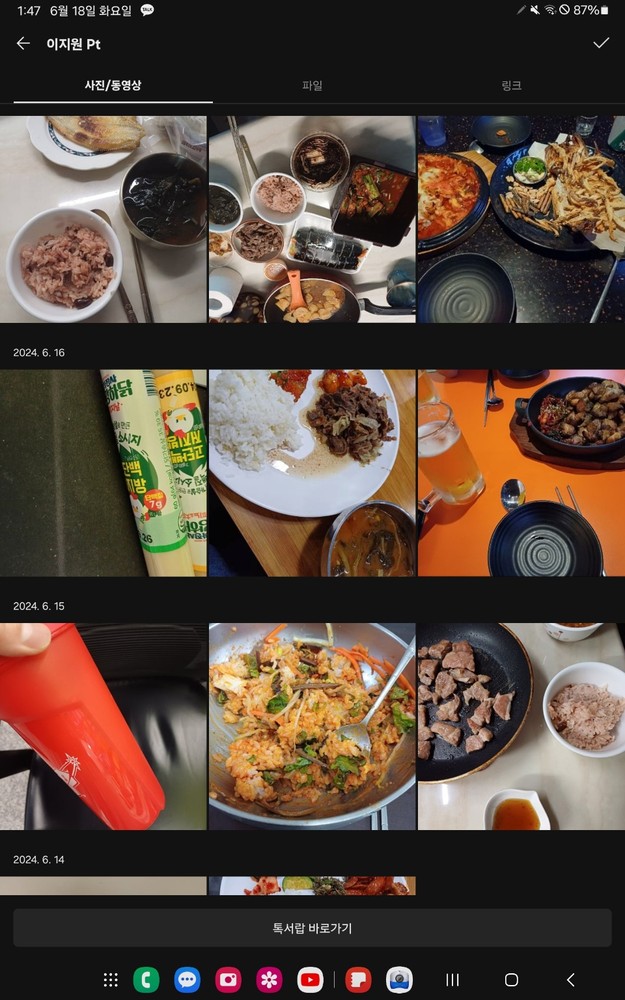Image resolution: width=625 pixels, height=1000 pixels.
Task: View the white rice and bulgogi plate photo
Action: click(312, 473)
